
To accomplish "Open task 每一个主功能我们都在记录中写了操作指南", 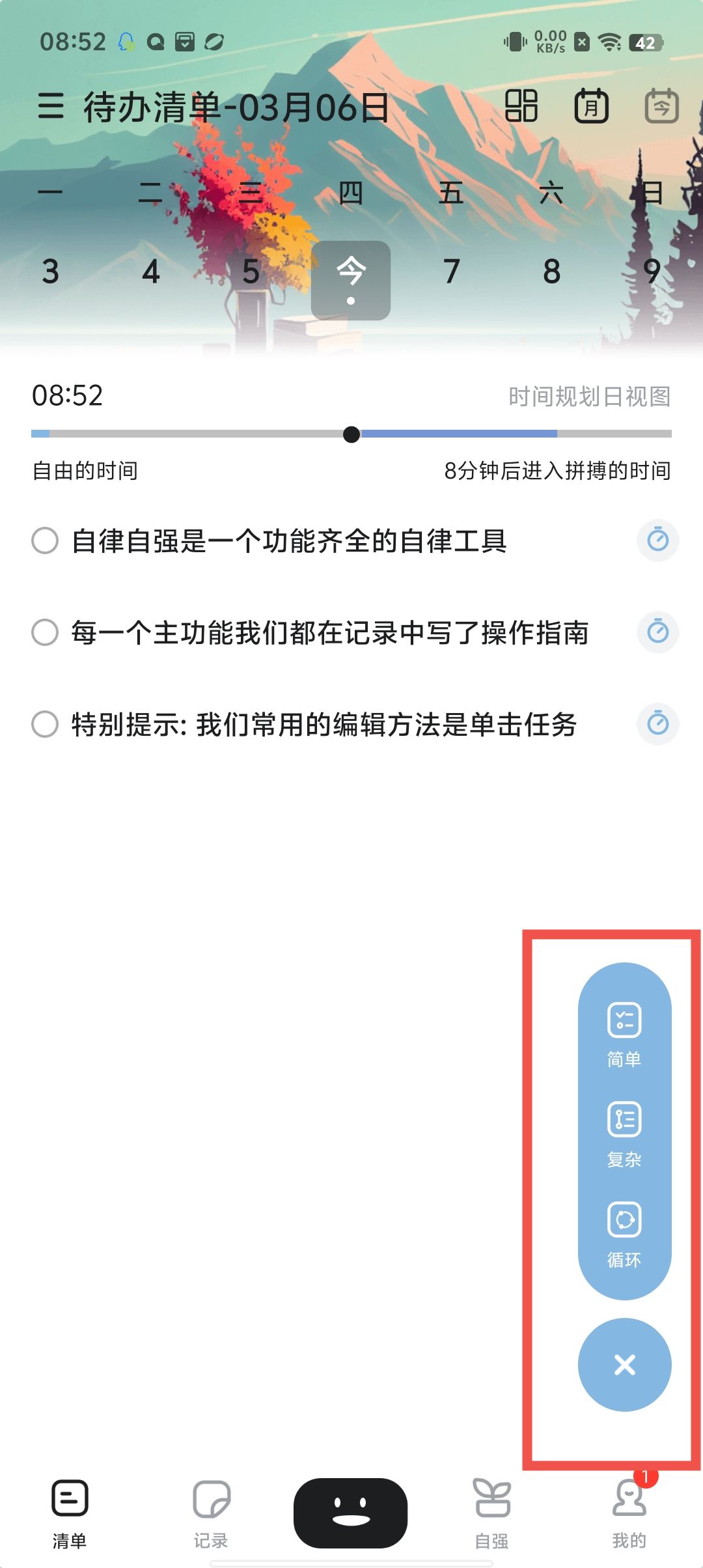I will [329, 632].
